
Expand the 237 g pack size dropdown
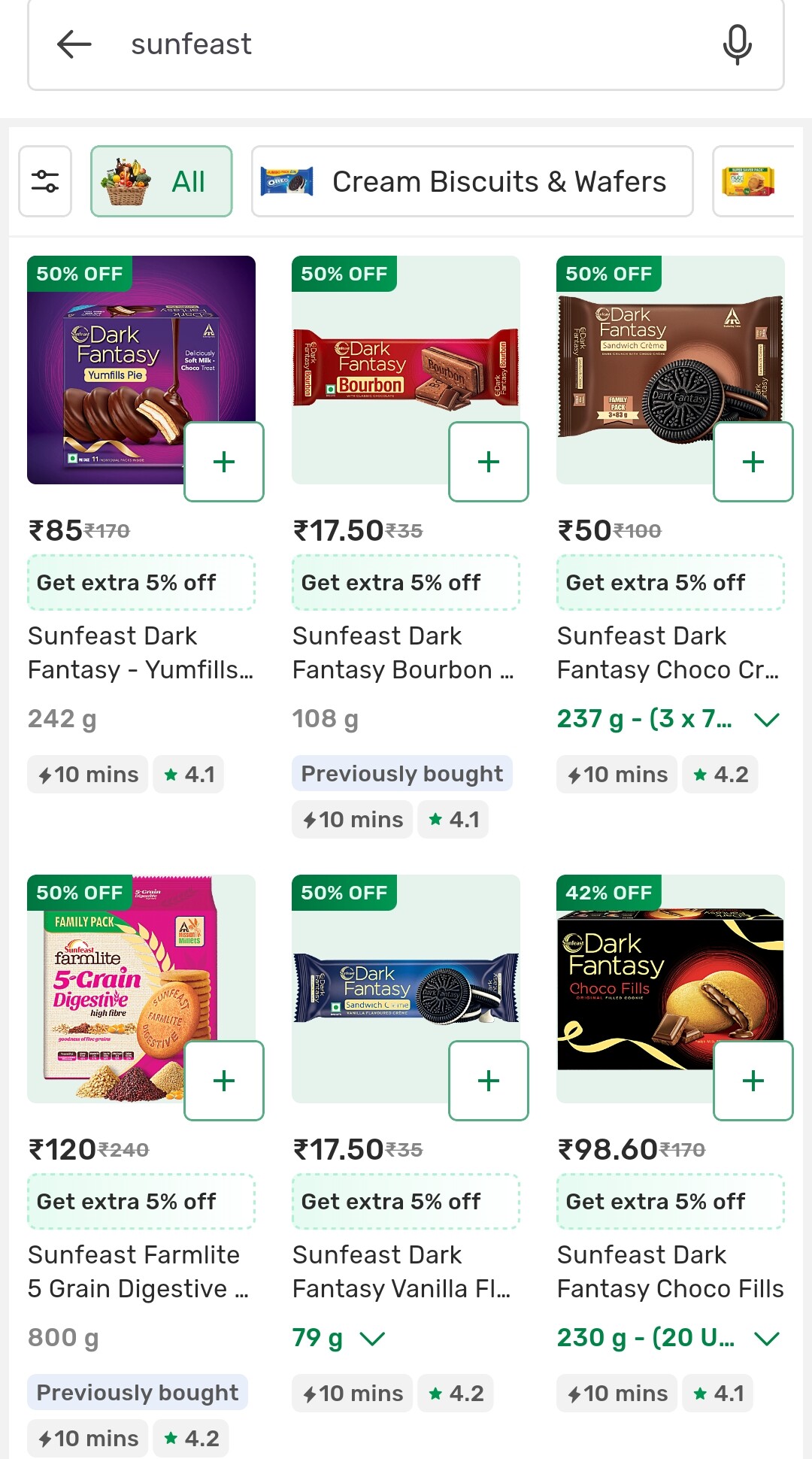point(669,719)
